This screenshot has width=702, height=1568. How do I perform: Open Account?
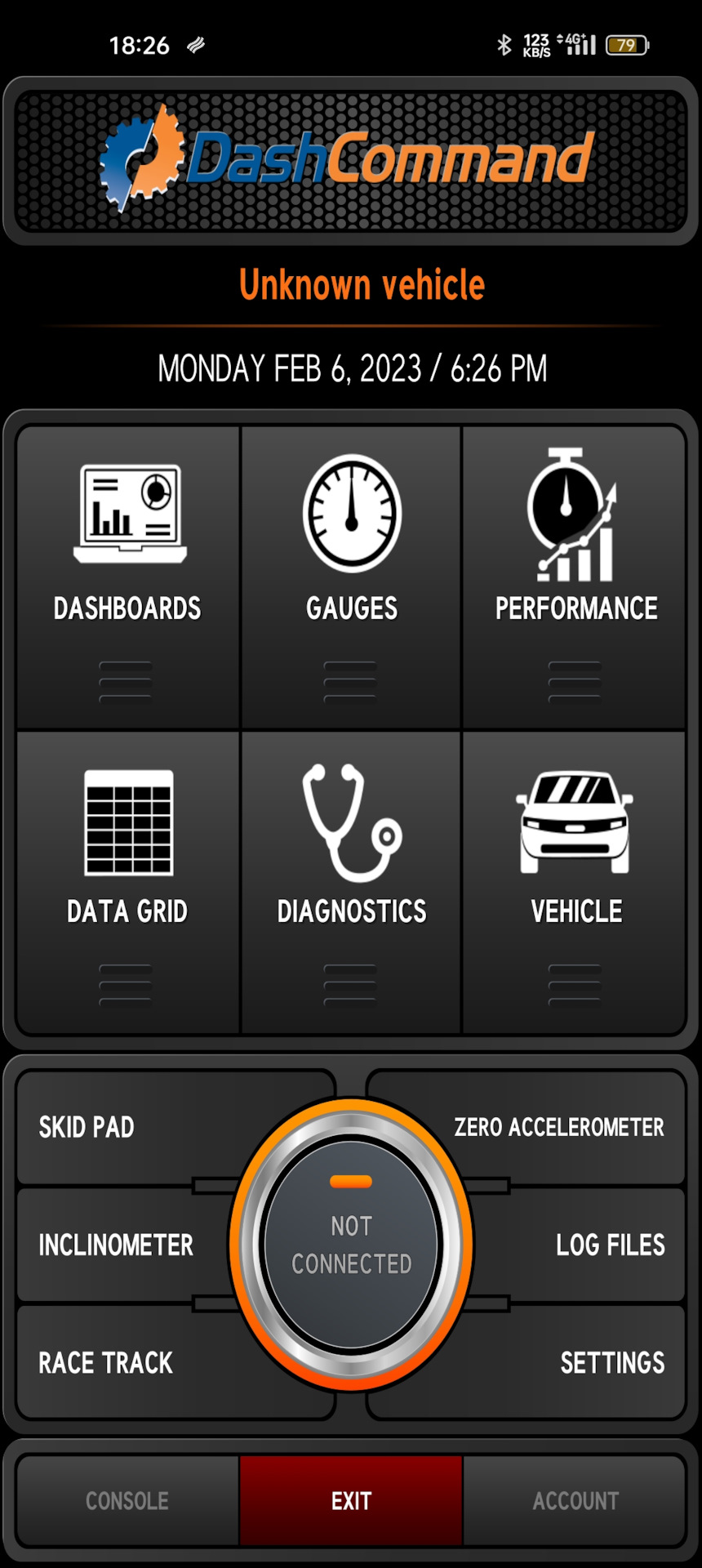[x=575, y=1500]
